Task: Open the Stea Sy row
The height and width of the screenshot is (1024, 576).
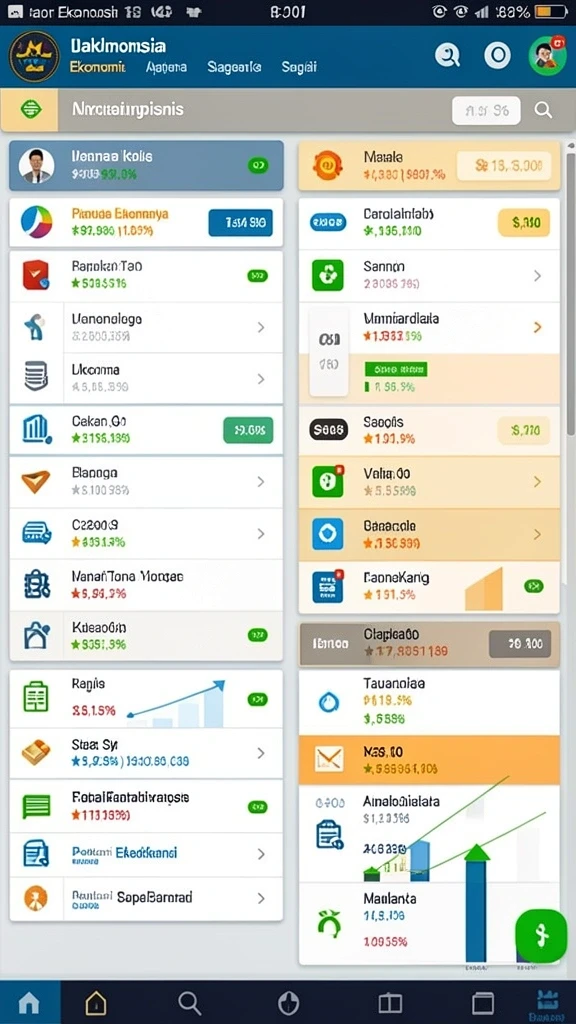Action: tap(146, 753)
